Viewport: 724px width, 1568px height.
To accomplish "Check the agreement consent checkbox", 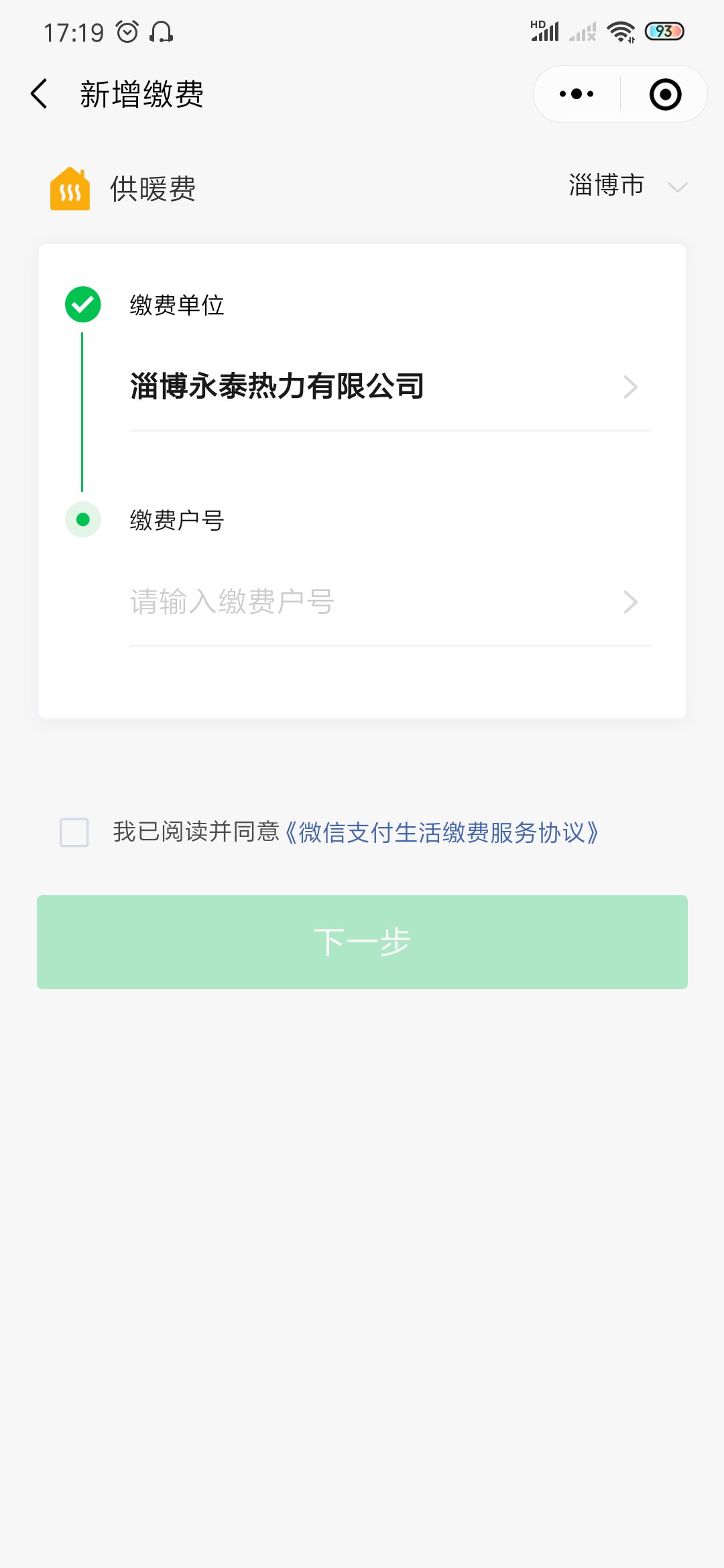I will point(74,832).
